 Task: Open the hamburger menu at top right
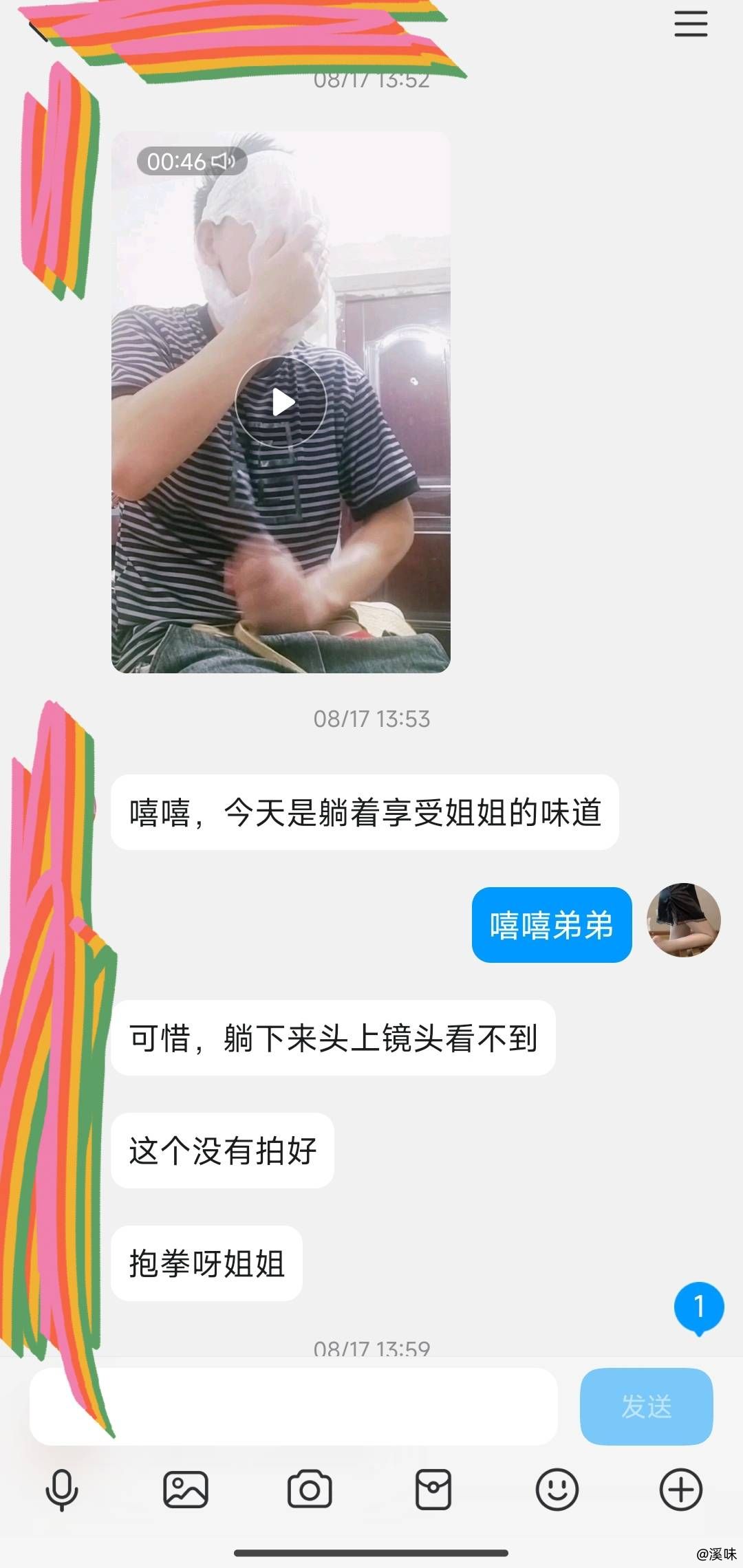click(691, 24)
